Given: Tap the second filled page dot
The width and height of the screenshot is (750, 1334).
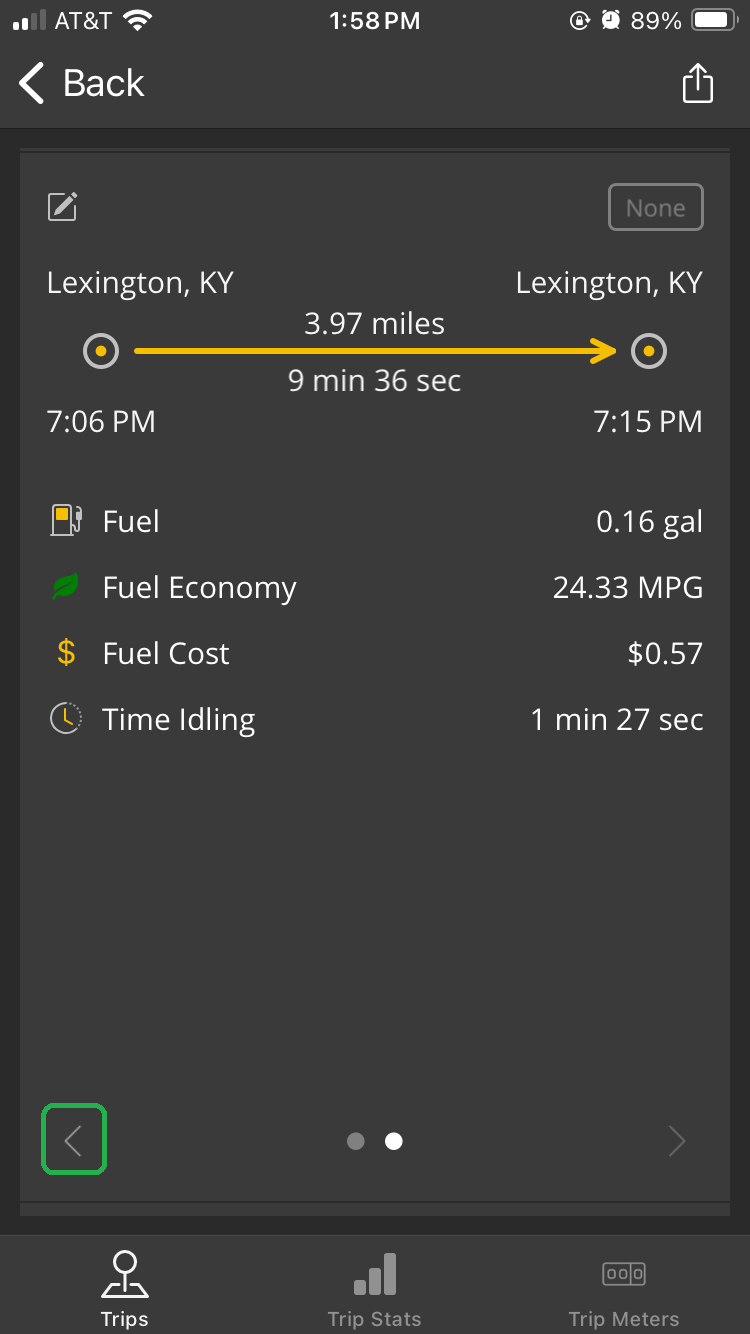Looking at the screenshot, I should pos(393,1141).
